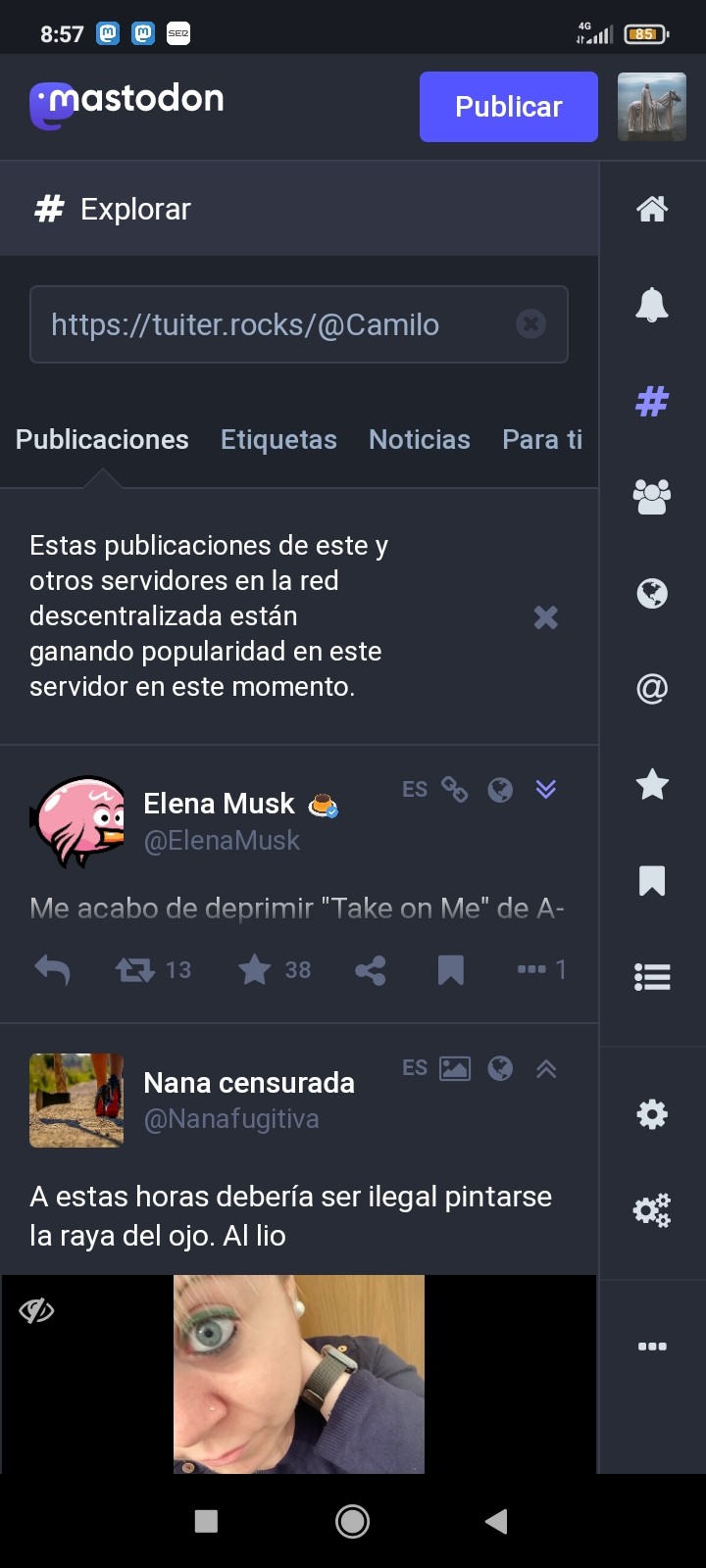Tap the Publicar button
The width and height of the screenshot is (706, 1568).
click(508, 107)
